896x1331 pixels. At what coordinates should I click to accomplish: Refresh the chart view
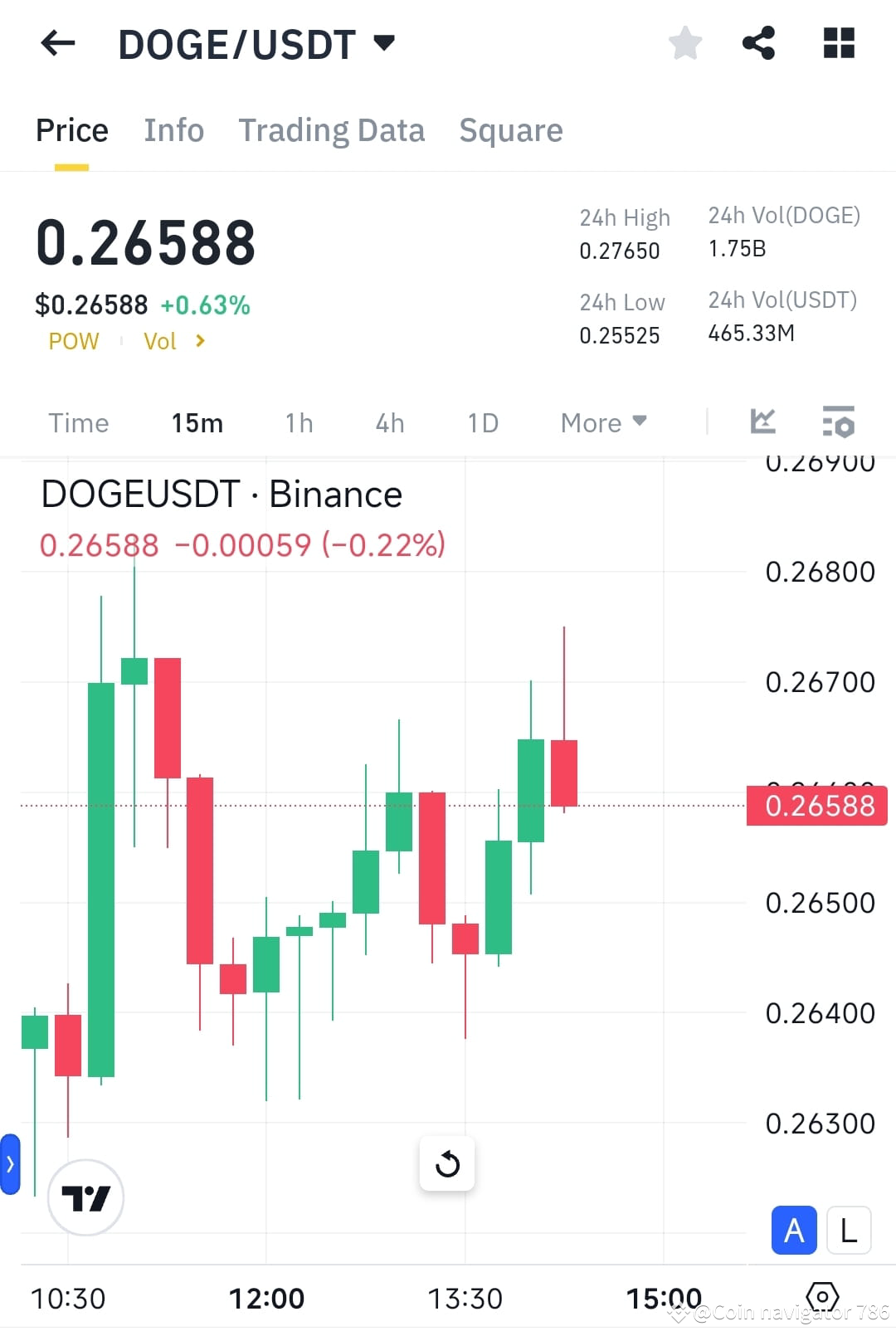pyautogui.click(x=447, y=1164)
